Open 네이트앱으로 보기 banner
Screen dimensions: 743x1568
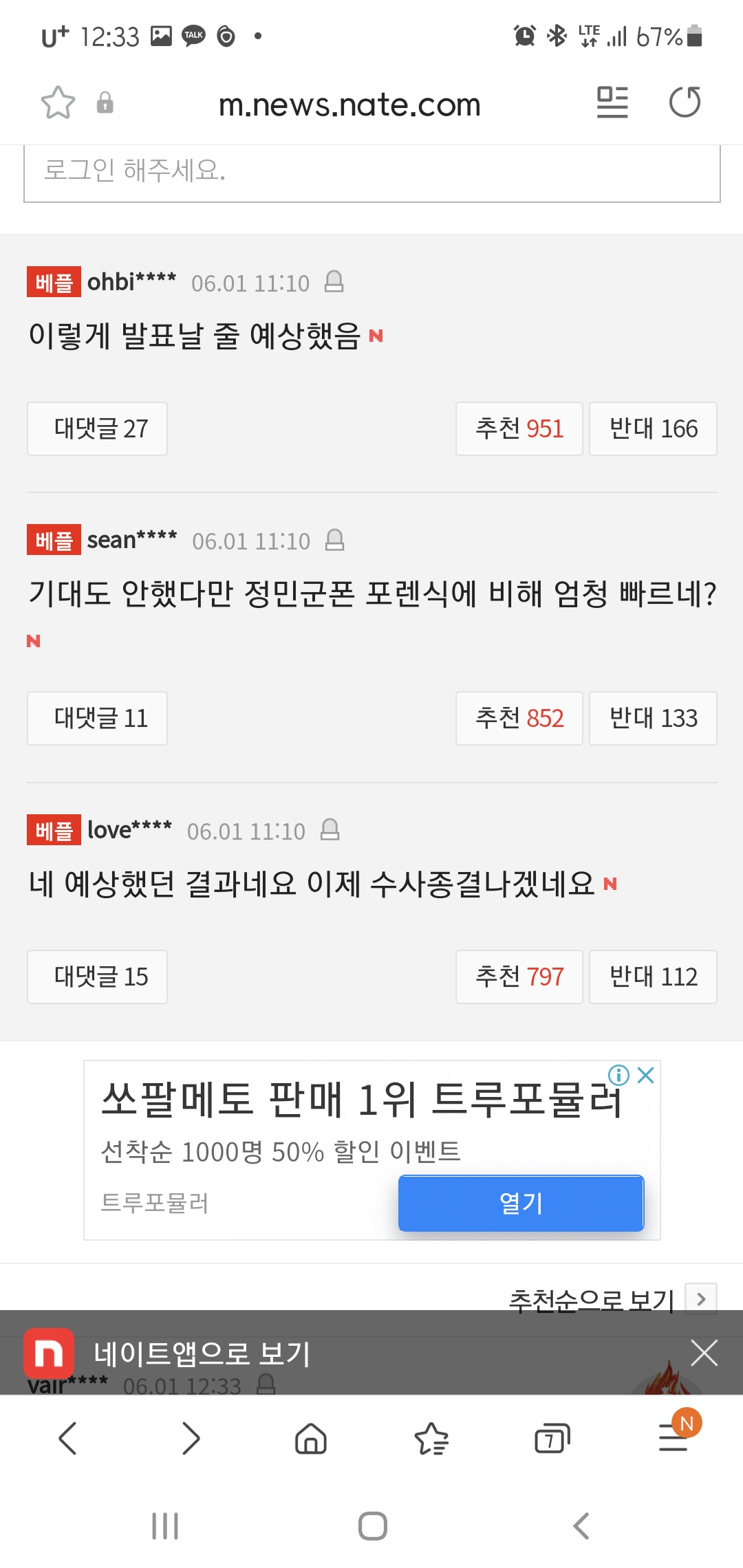click(202, 1353)
